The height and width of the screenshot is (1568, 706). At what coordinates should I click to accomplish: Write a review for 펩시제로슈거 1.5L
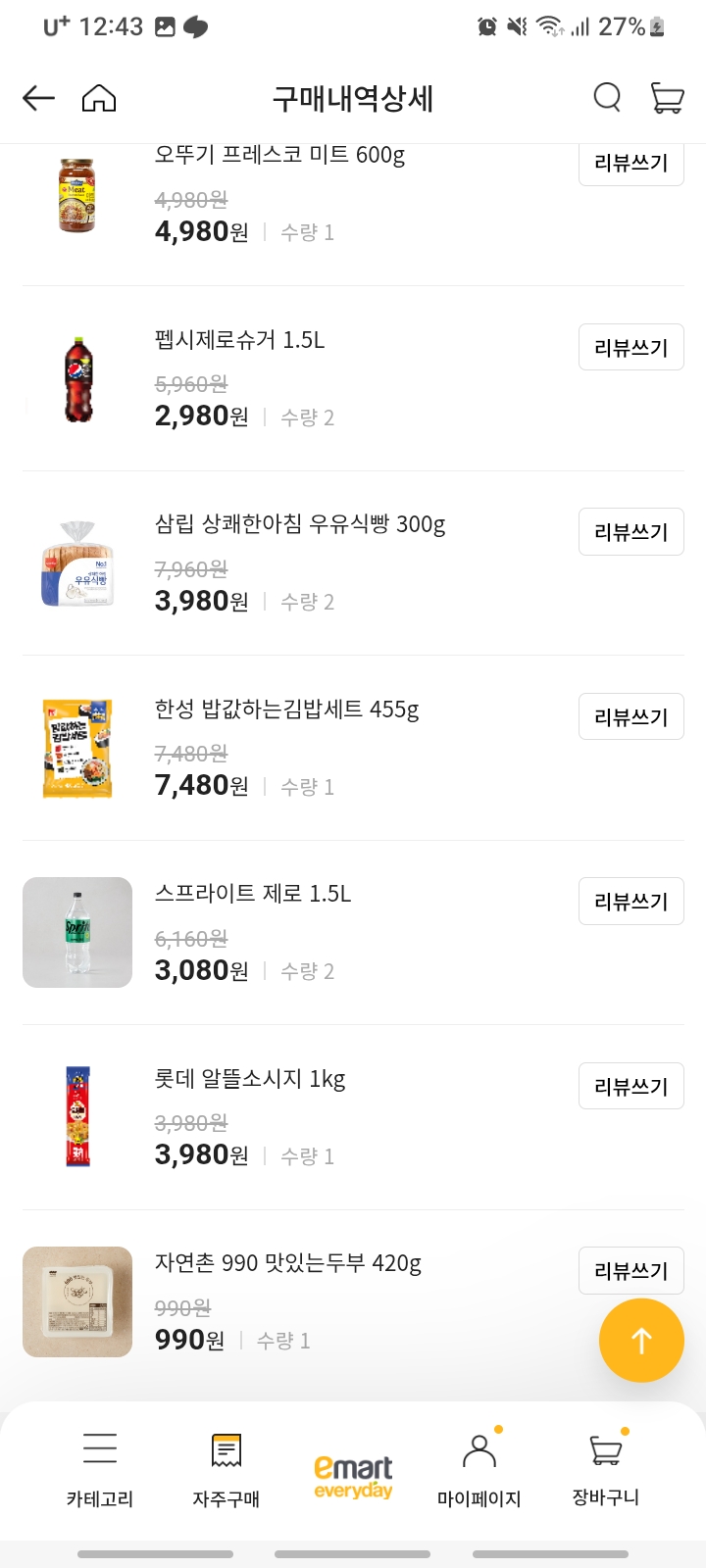[x=630, y=347]
